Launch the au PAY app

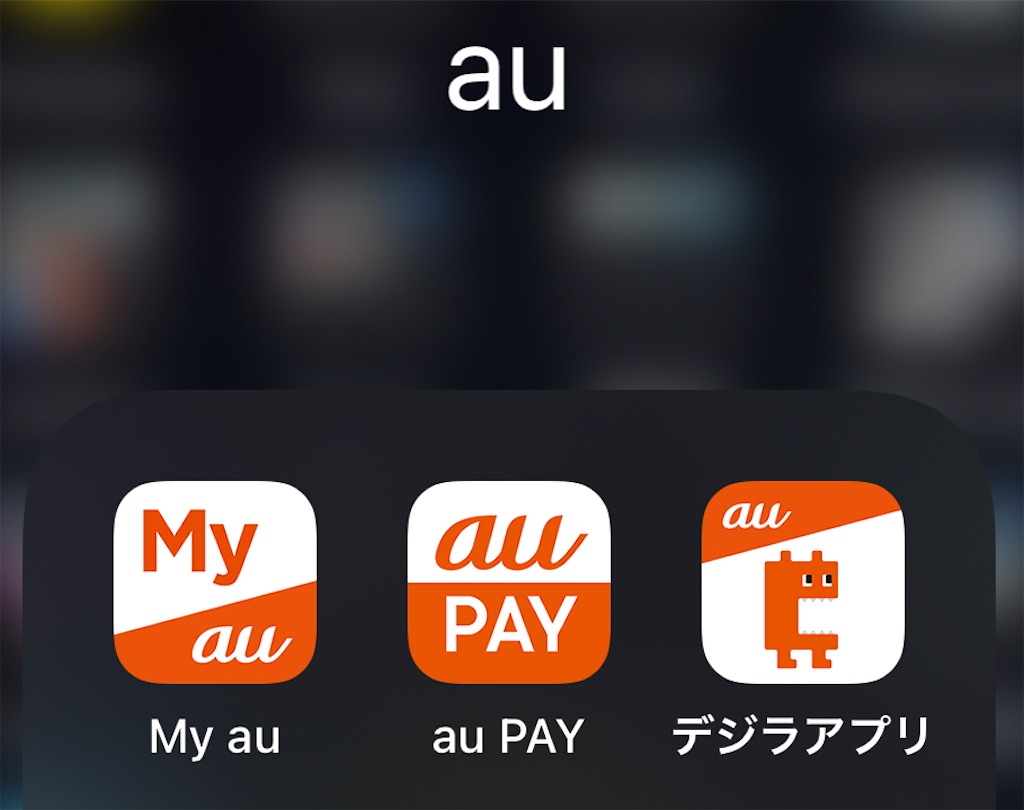pyautogui.click(x=509, y=582)
